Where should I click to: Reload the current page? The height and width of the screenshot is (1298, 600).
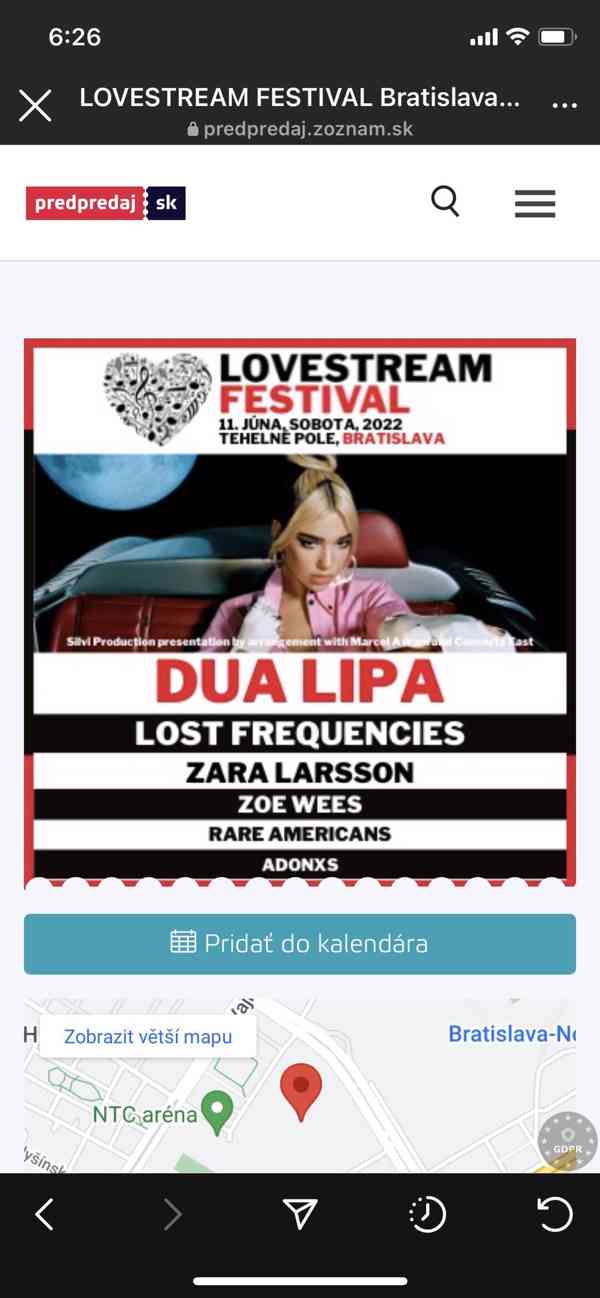(554, 1214)
